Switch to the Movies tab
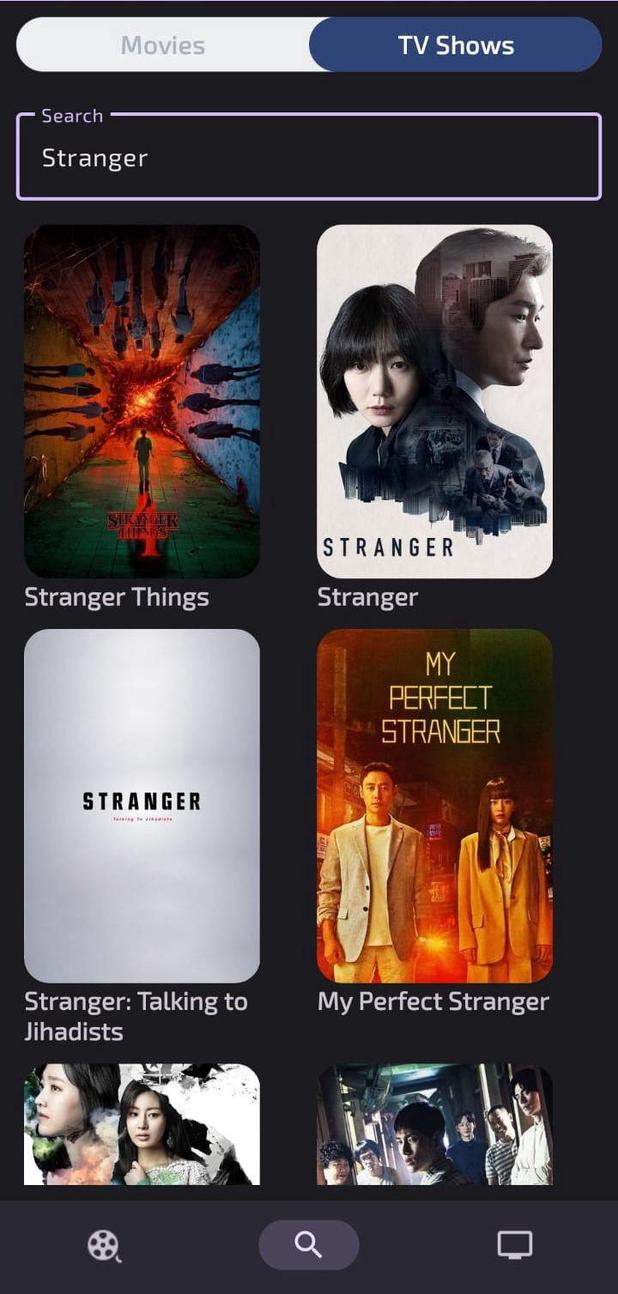 pos(163,45)
